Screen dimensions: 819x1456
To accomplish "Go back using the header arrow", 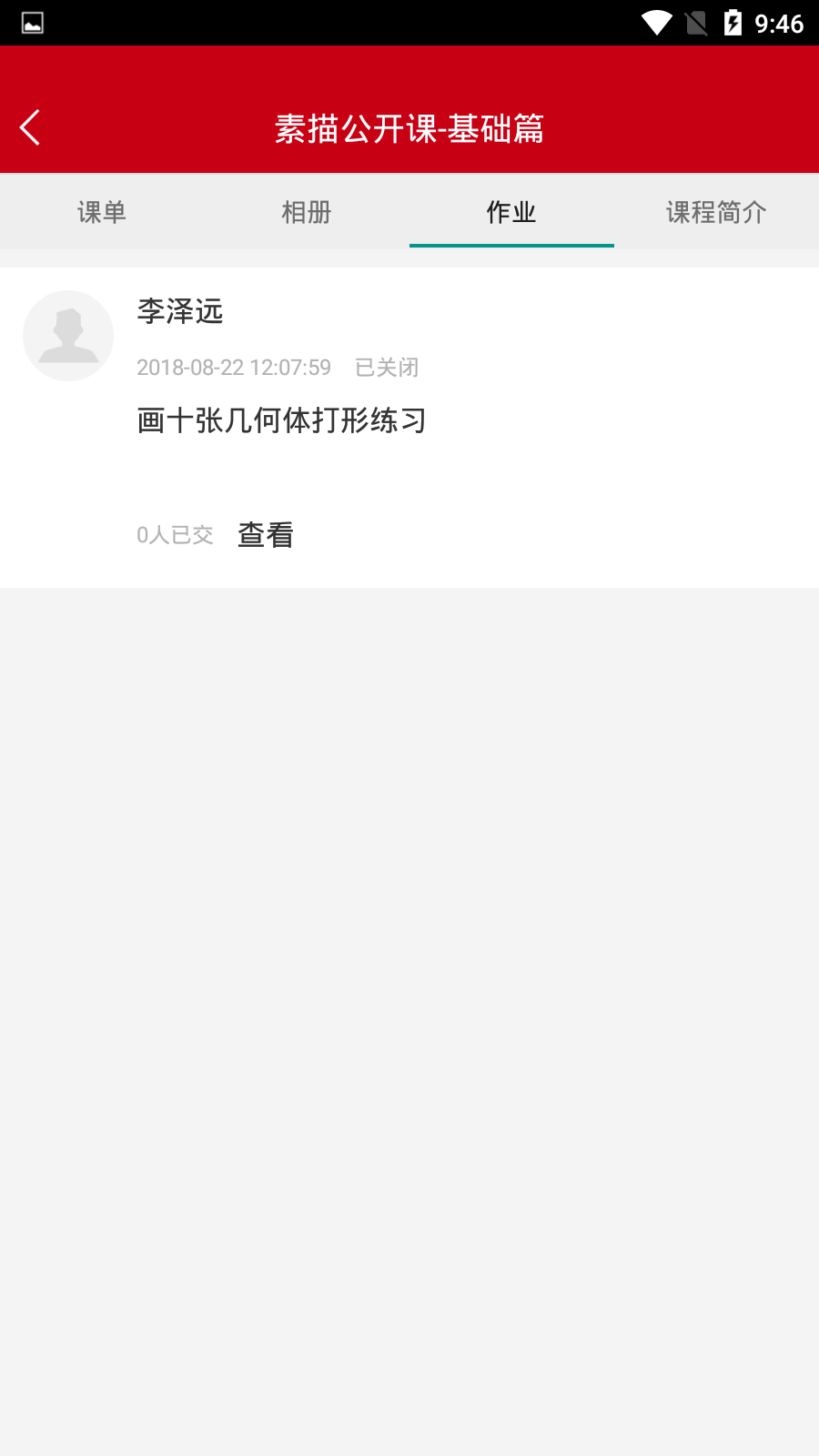I will [x=30, y=127].
